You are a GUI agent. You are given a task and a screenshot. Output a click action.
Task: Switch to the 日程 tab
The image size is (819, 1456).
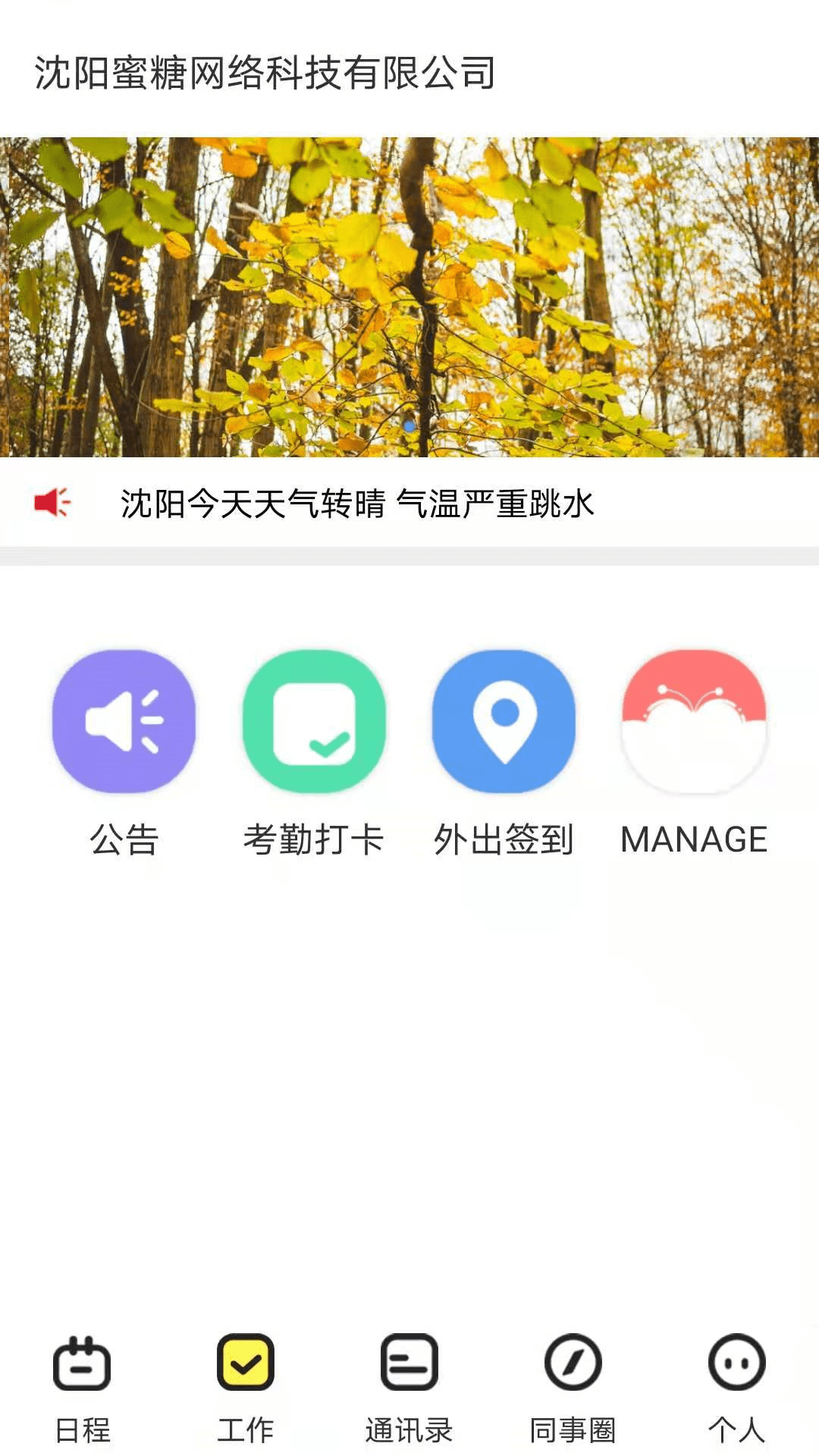pyautogui.click(x=82, y=1403)
